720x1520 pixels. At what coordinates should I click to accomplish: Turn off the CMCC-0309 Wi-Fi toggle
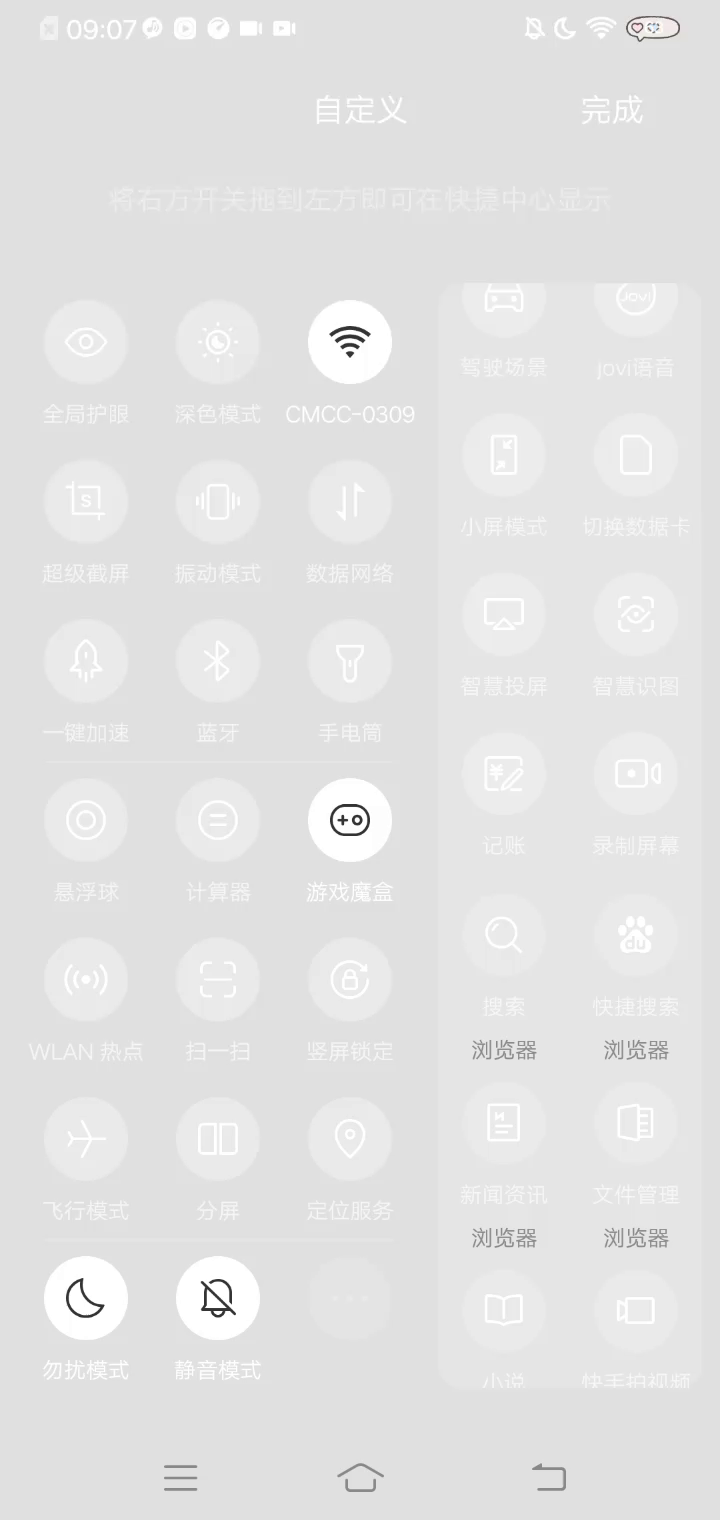pos(350,343)
